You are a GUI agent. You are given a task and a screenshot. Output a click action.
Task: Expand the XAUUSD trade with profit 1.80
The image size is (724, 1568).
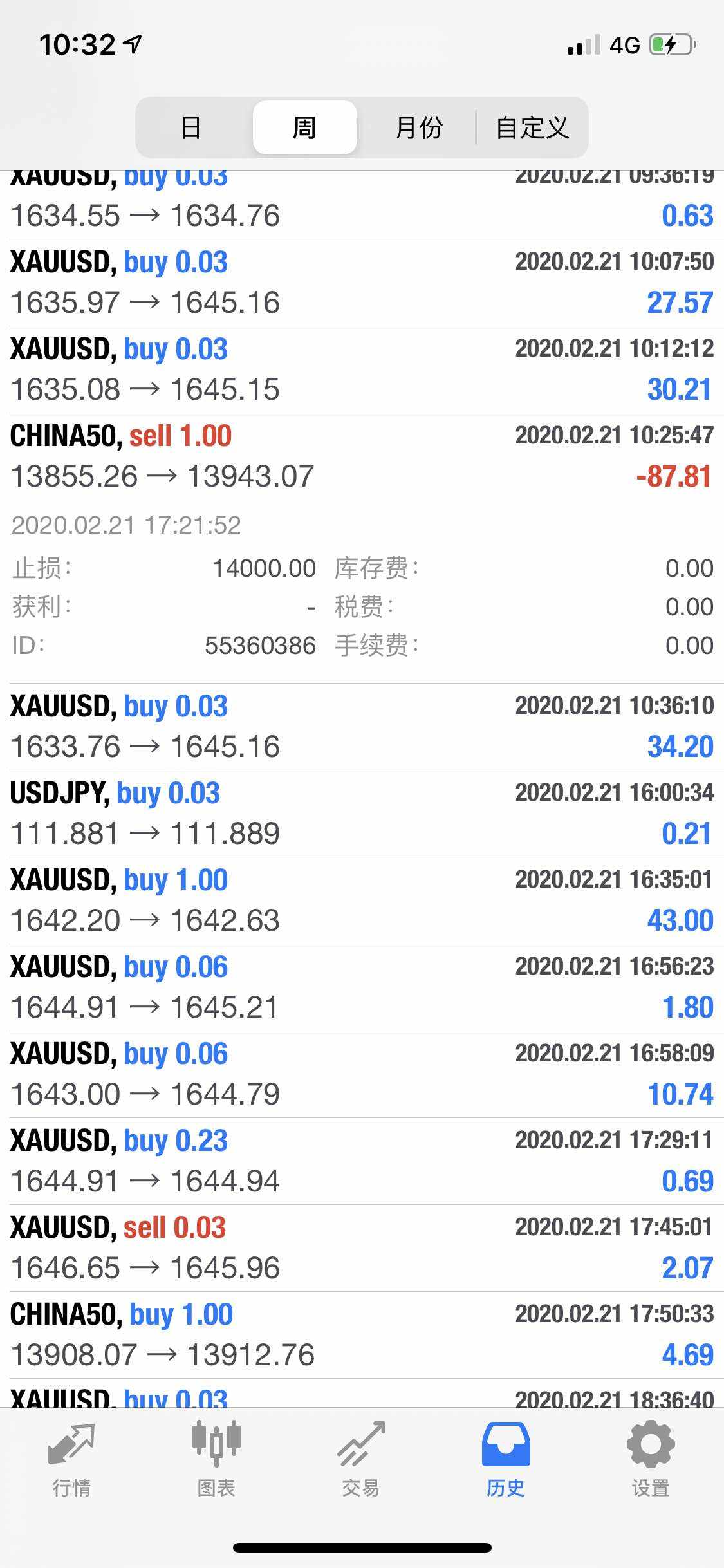362,987
